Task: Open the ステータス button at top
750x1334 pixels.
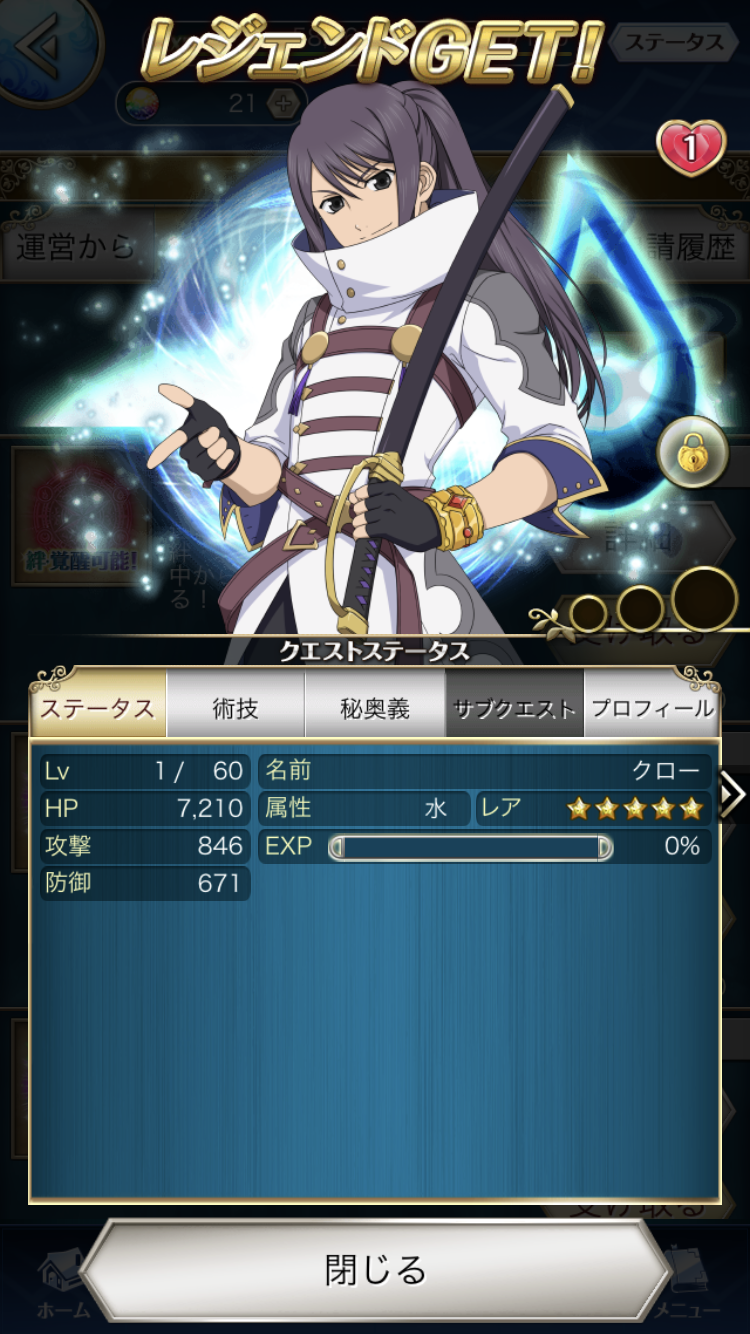Action: [675, 42]
